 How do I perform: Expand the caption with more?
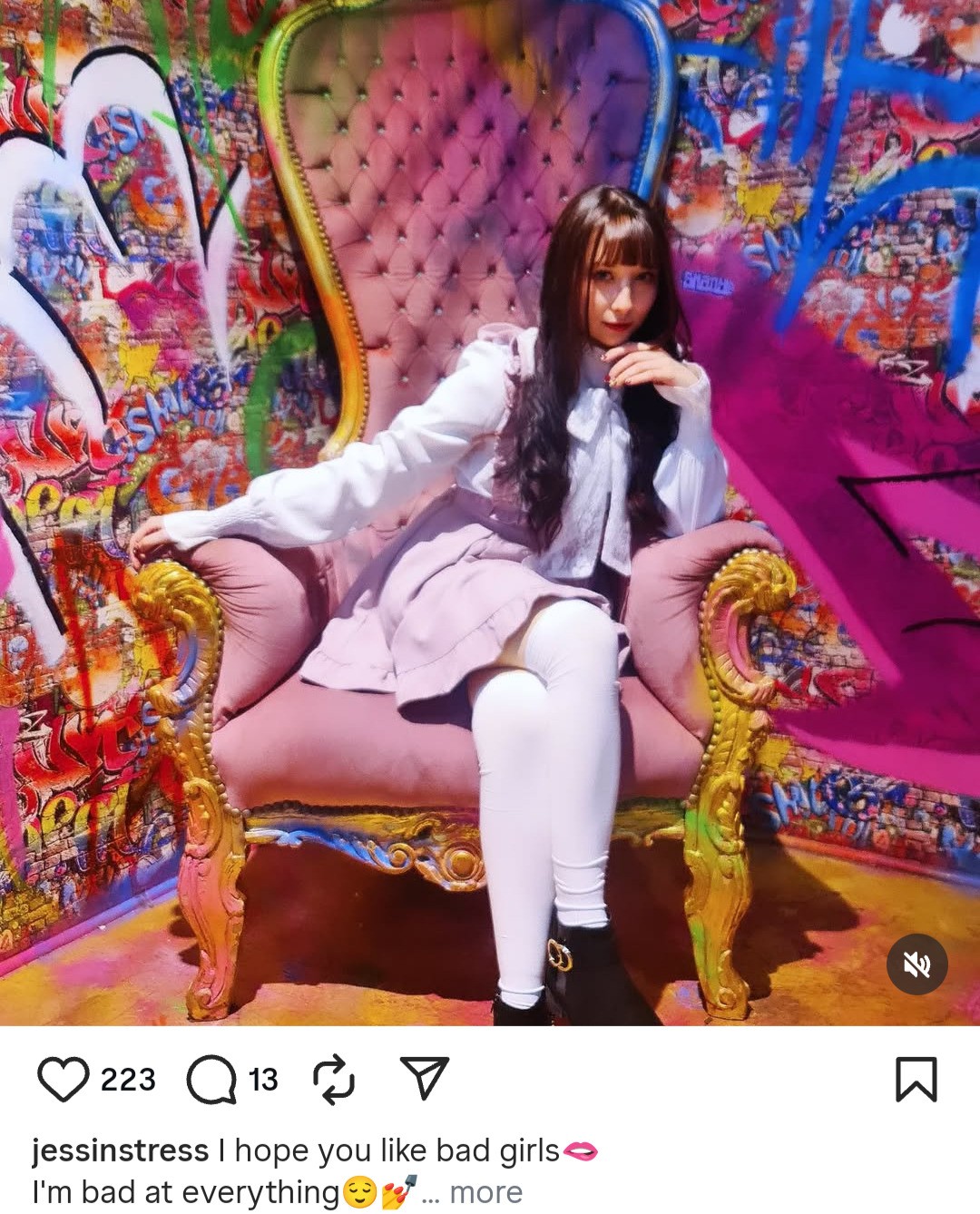coord(485,1192)
